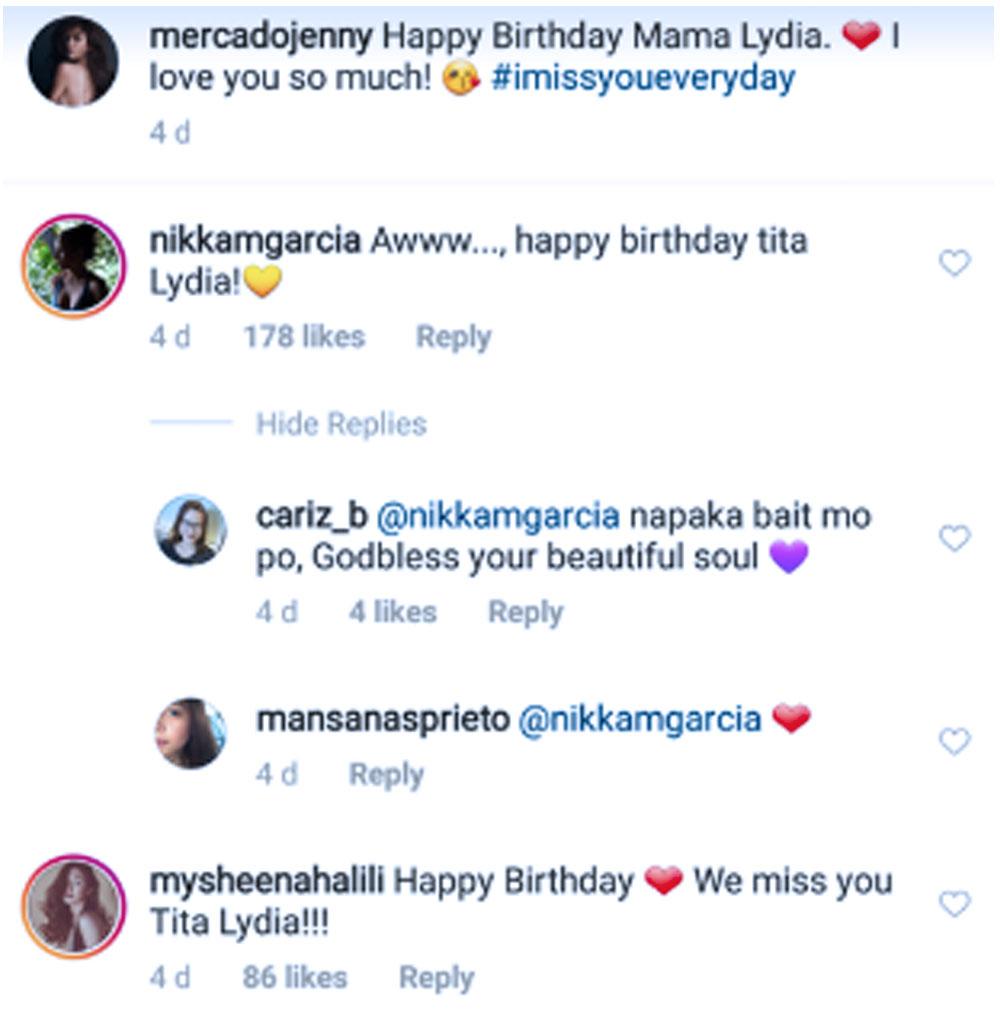Viewport: 1000px width, 1022px height.
Task: Tap @nikkamgarcia mention in mansanasprieto's reply
Action: (638, 719)
